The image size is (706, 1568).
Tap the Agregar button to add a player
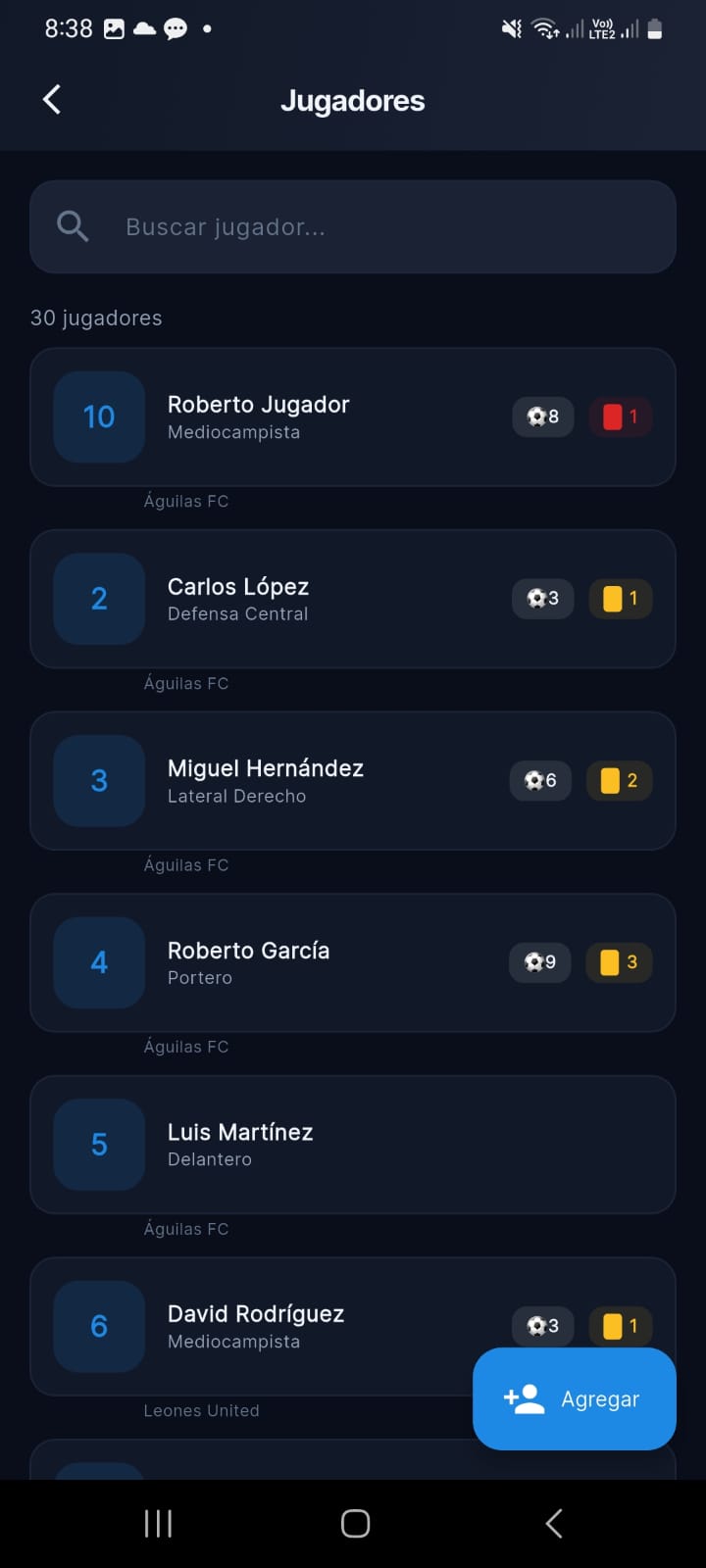point(575,1399)
